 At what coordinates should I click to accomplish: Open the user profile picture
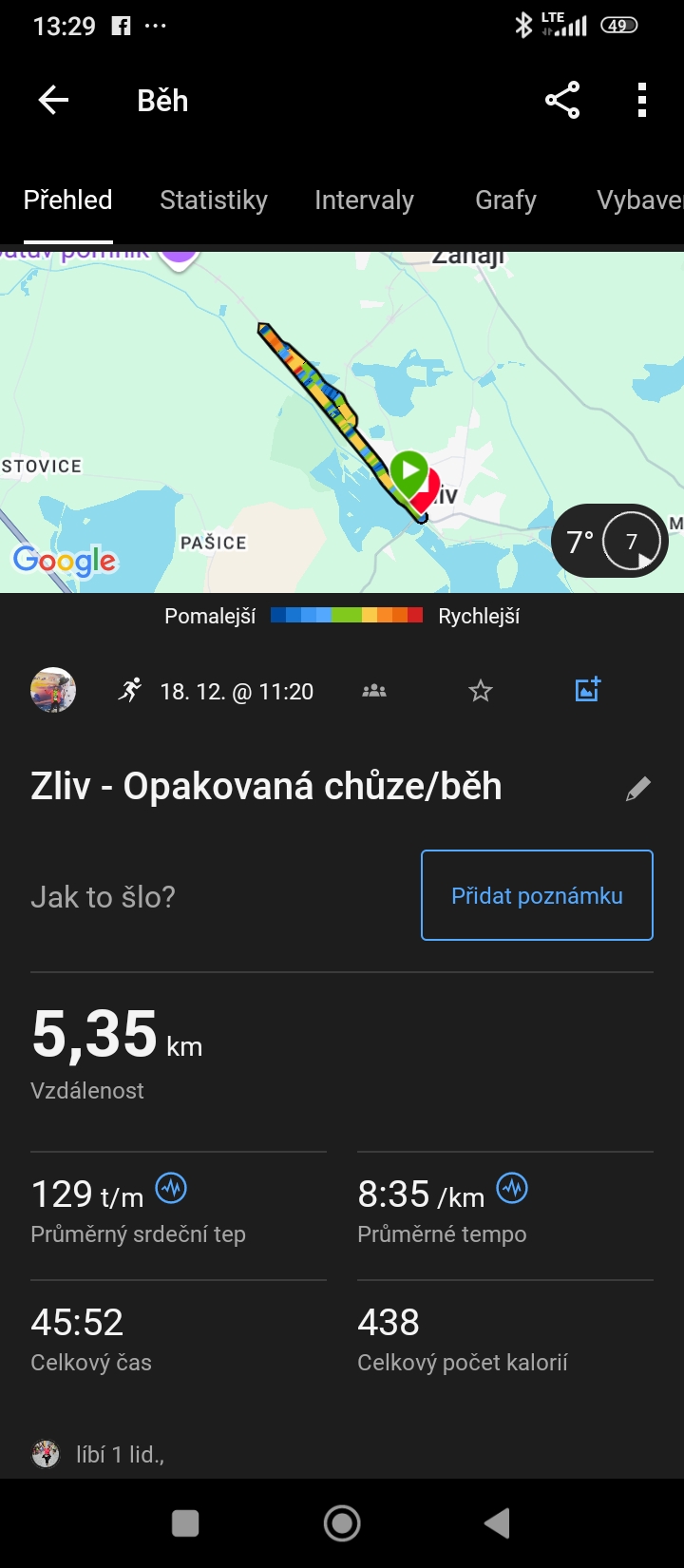53,691
